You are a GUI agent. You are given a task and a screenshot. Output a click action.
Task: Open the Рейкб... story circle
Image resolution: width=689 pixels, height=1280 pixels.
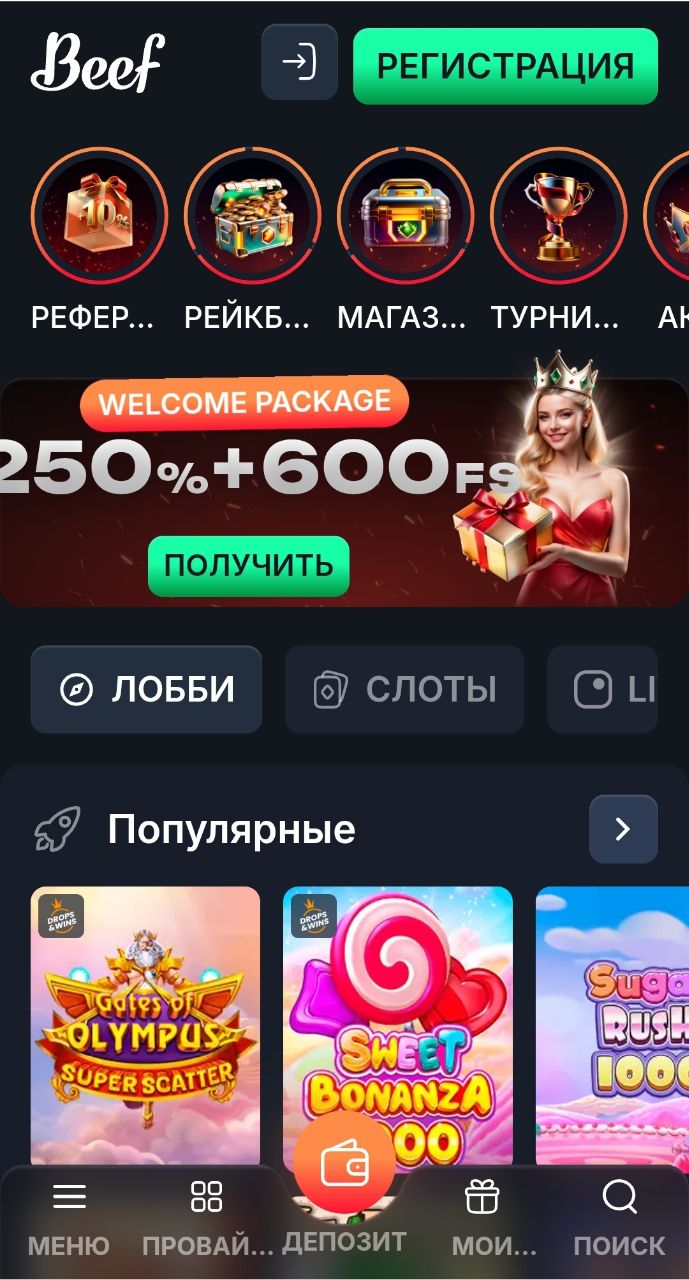tap(252, 216)
